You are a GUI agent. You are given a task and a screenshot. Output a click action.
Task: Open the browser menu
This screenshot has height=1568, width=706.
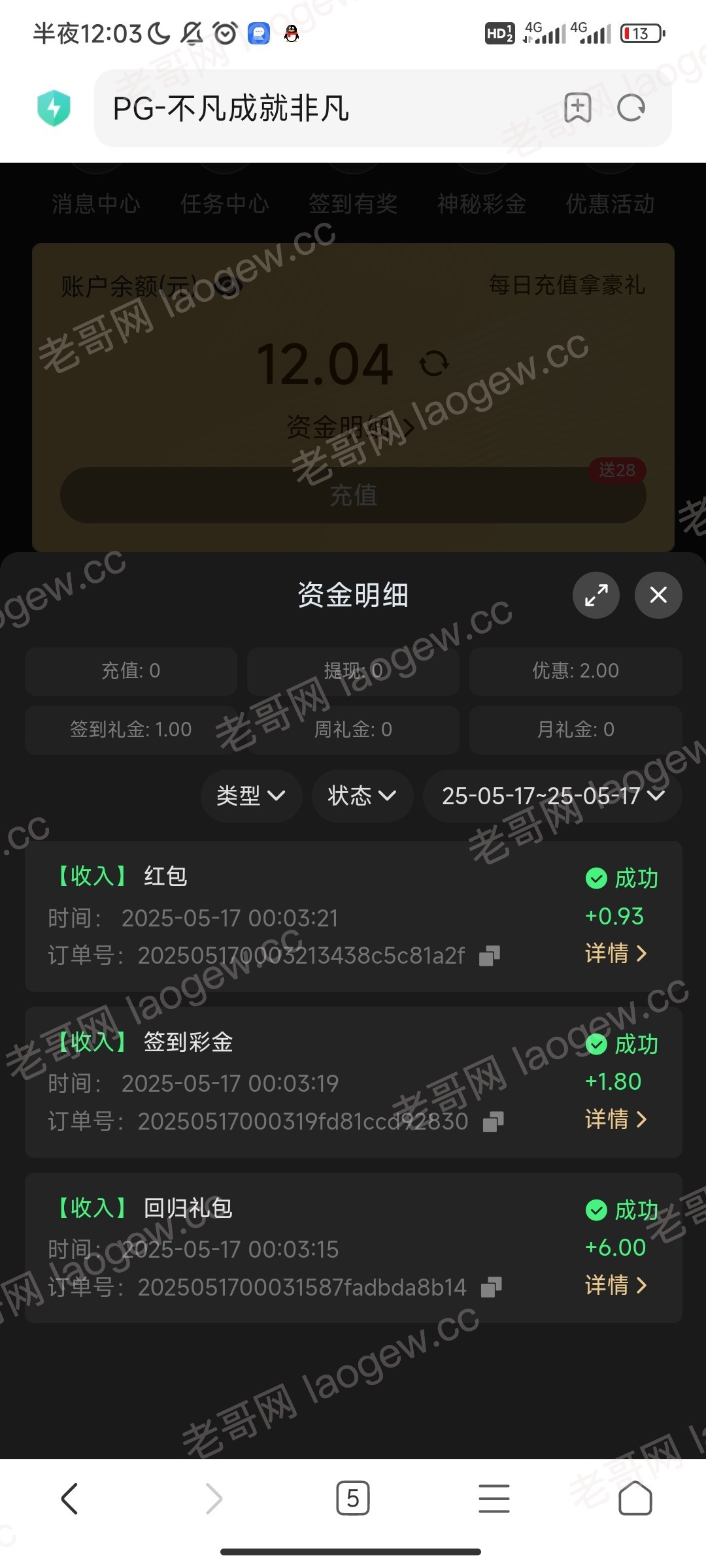coord(494,1498)
